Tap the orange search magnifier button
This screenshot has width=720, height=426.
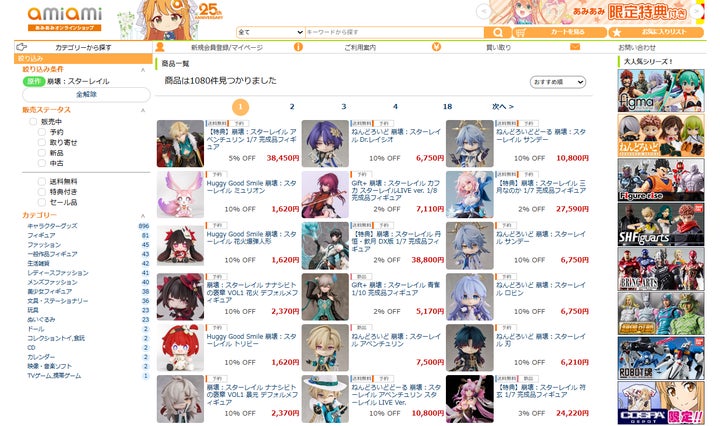coord(502,32)
